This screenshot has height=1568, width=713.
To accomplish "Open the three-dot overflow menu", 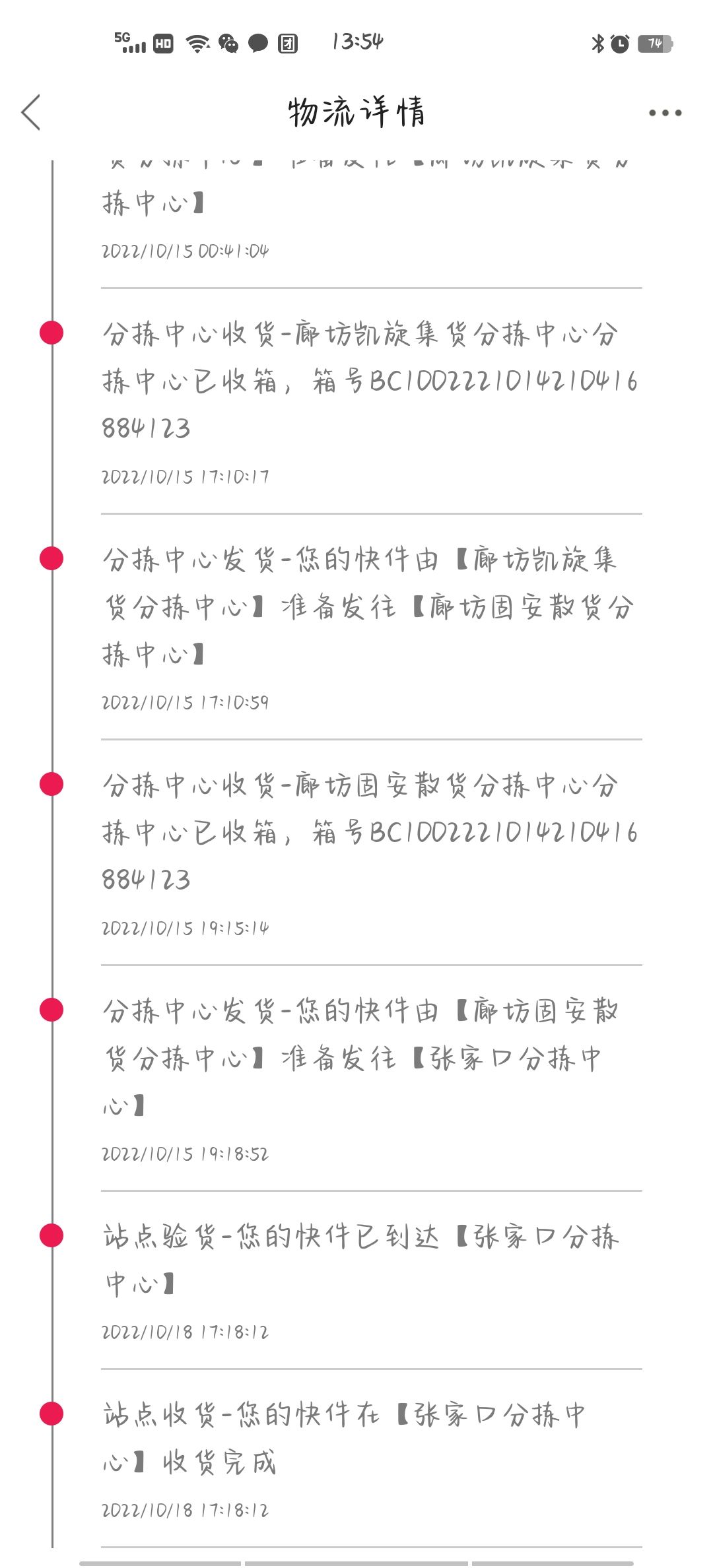I will click(x=665, y=113).
